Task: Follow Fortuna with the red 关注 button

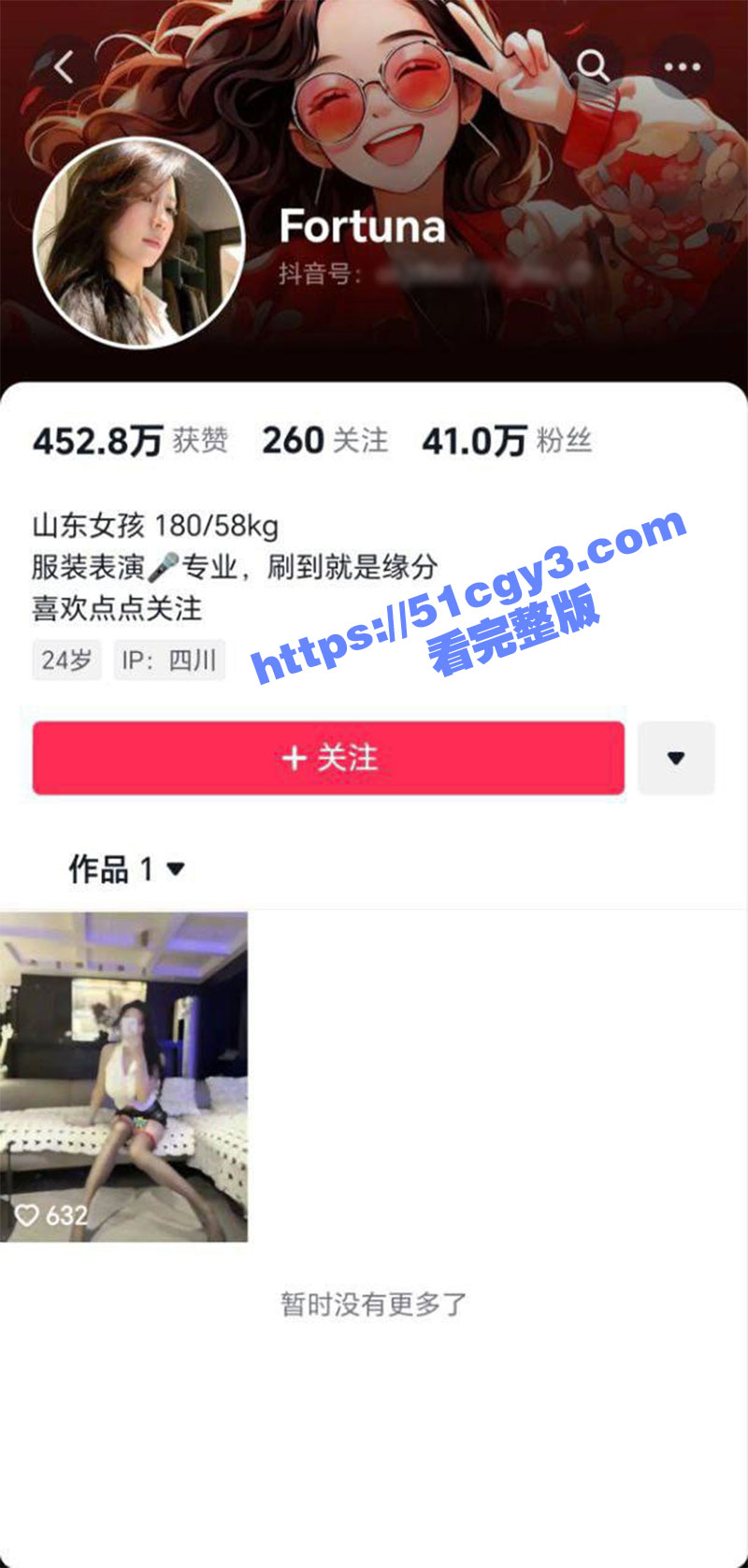Action: pyautogui.click(x=328, y=758)
